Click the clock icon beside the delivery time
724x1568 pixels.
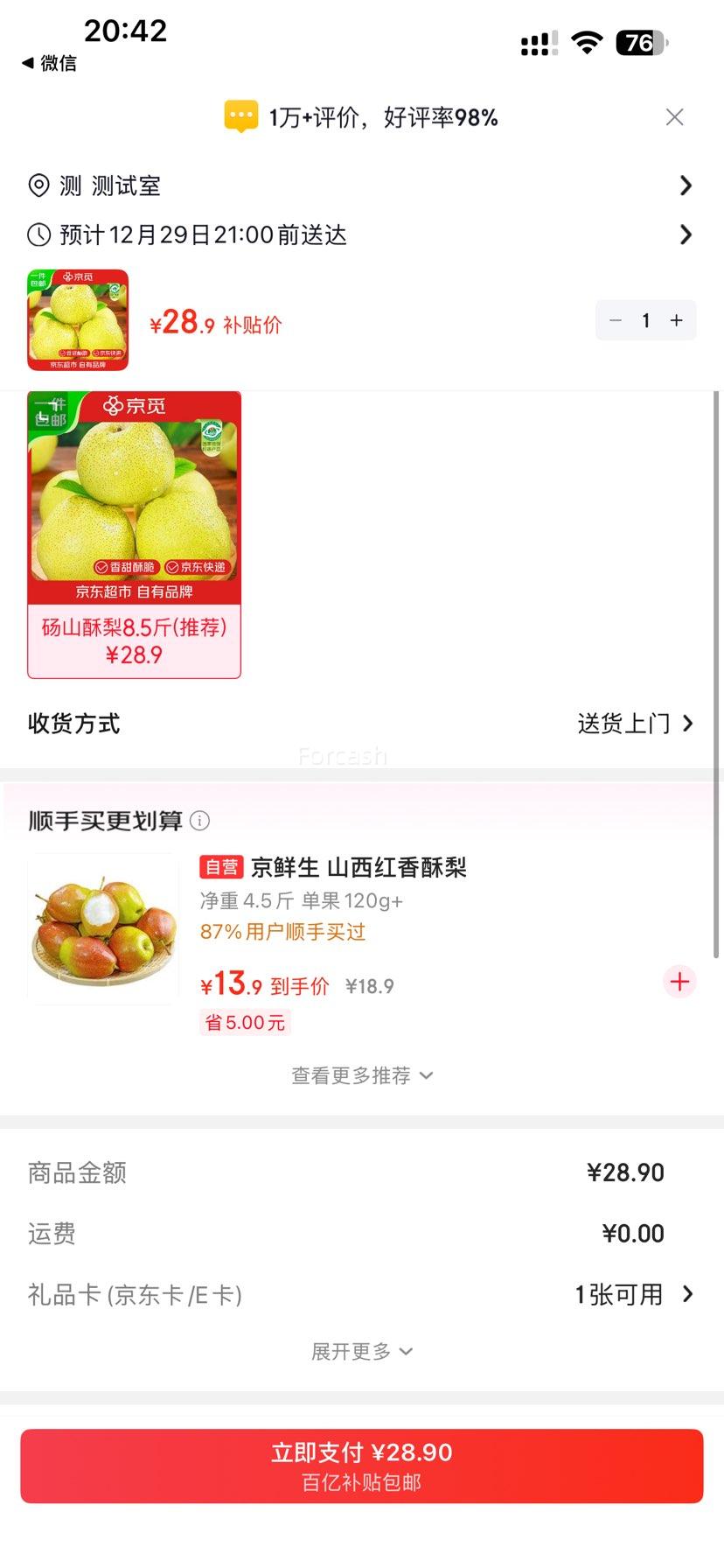click(x=38, y=234)
